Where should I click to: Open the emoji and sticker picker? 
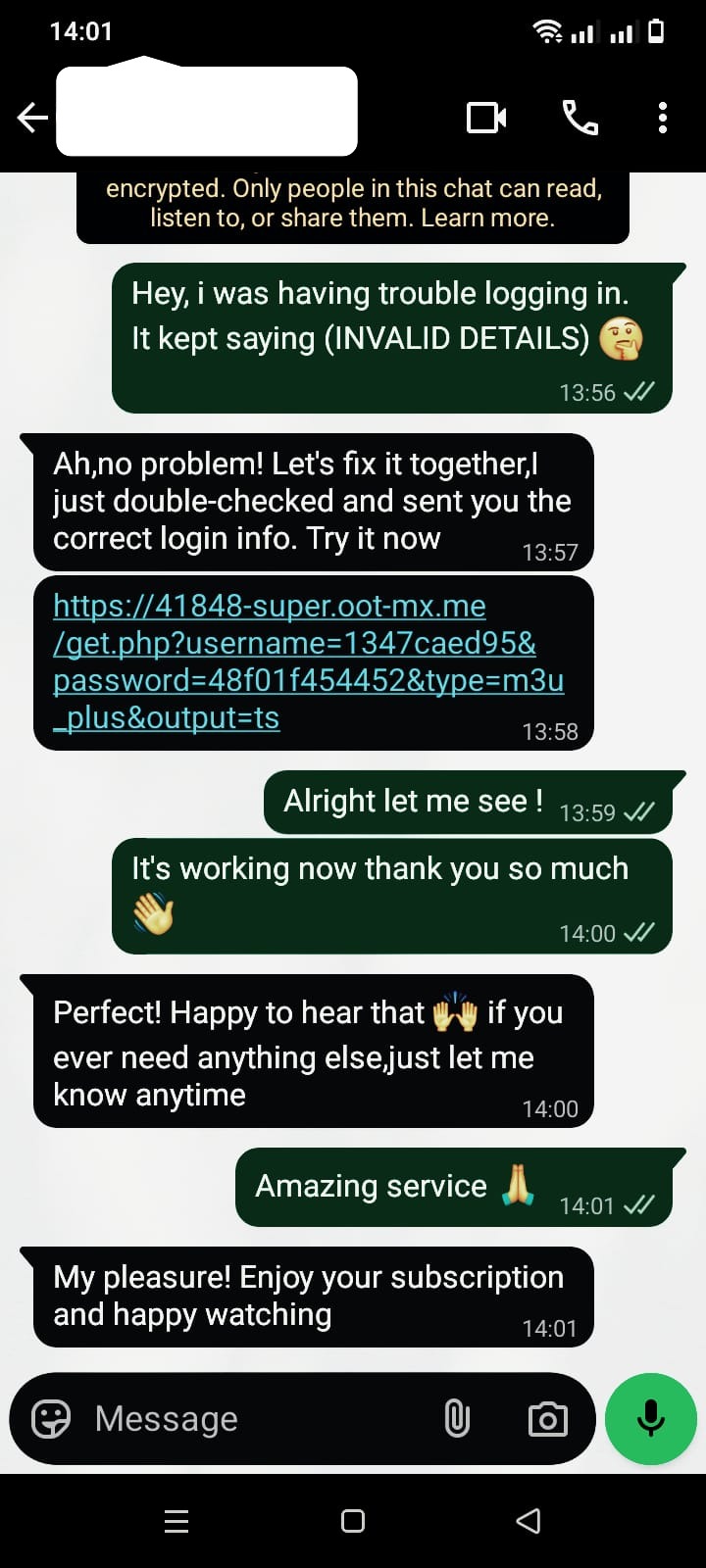pos(51,1418)
